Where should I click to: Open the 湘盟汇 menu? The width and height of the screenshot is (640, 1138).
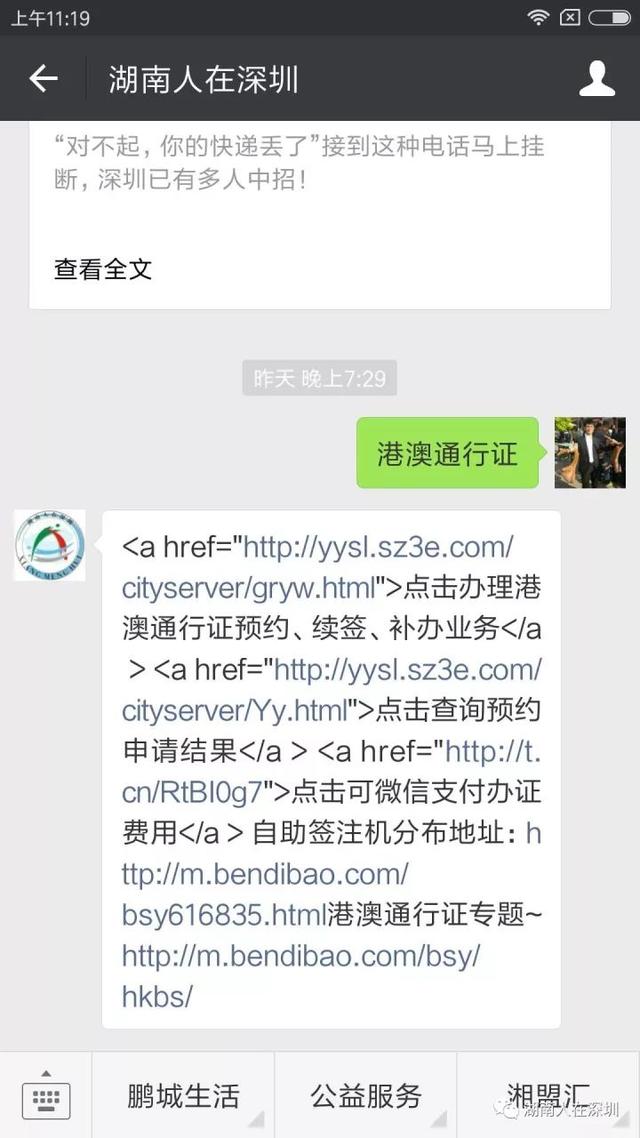click(x=548, y=1094)
